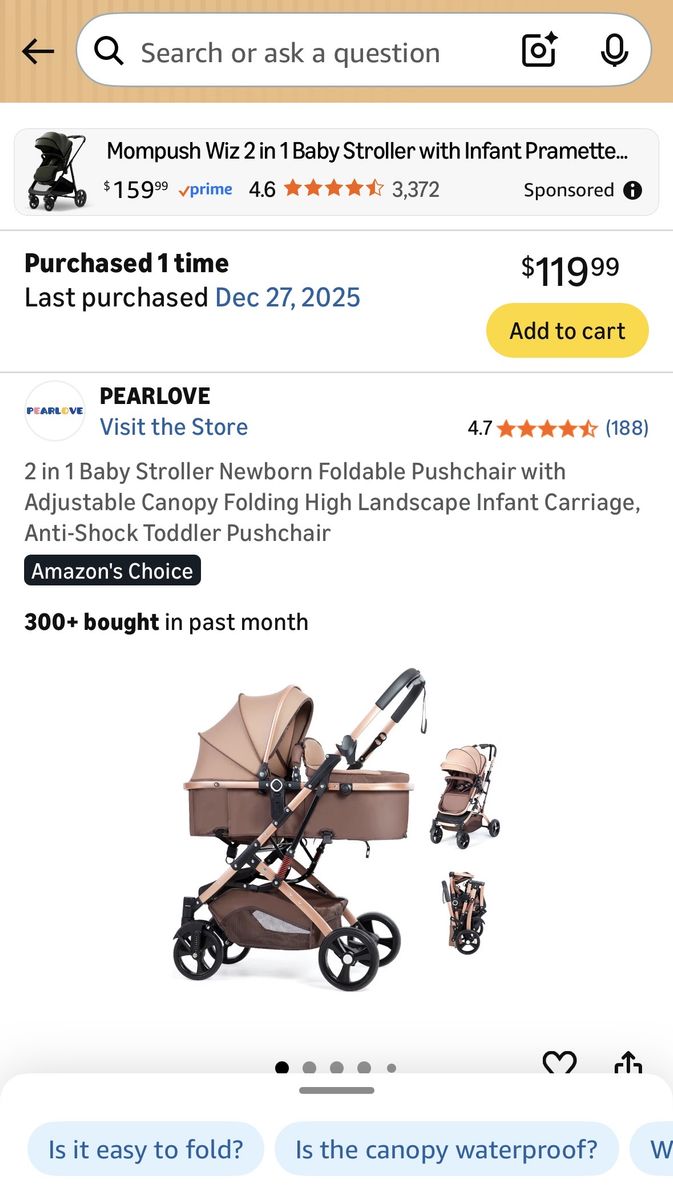Image resolution: width=673 pixels, height=1200 pixels.
Task: Go back with the arrow icon
Action: [38, 52]
